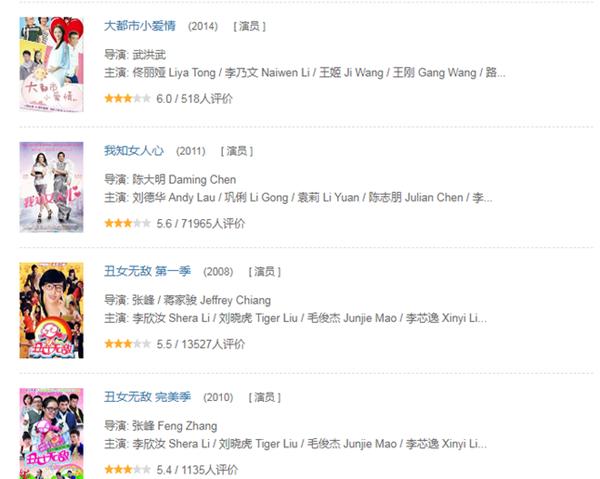
Task: Tap the poster of 丑女无敌 第一季
Action: 51,310
